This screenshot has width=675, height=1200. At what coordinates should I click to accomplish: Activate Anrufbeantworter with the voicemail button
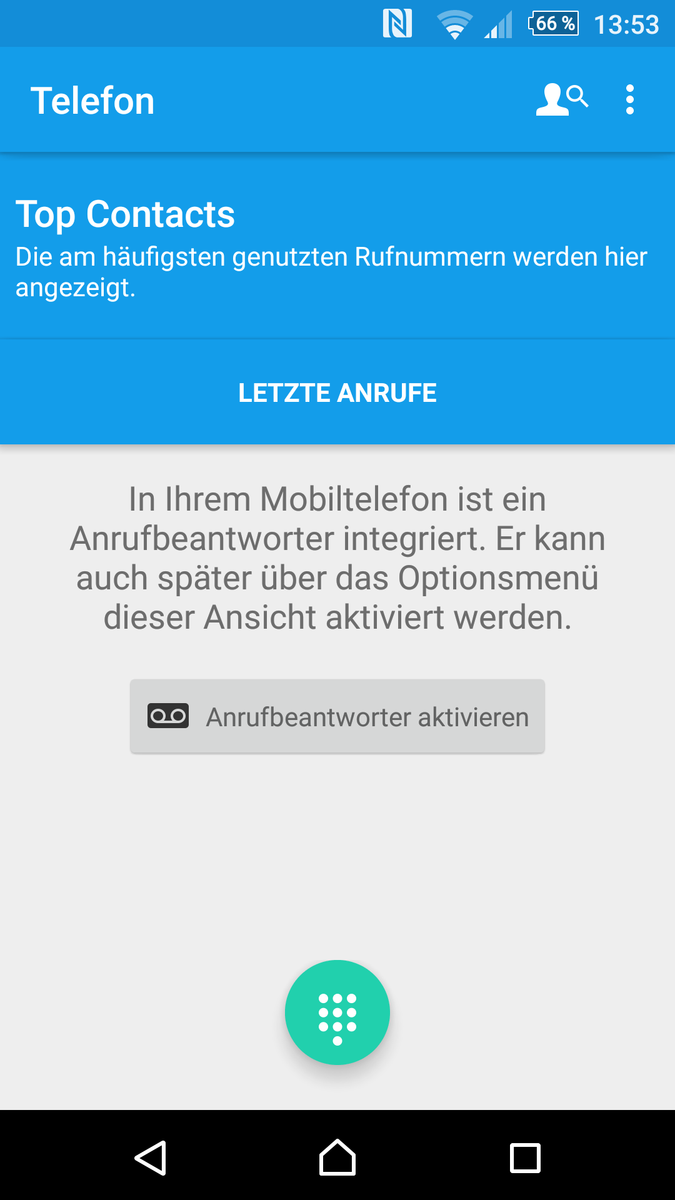click(337, 716)
